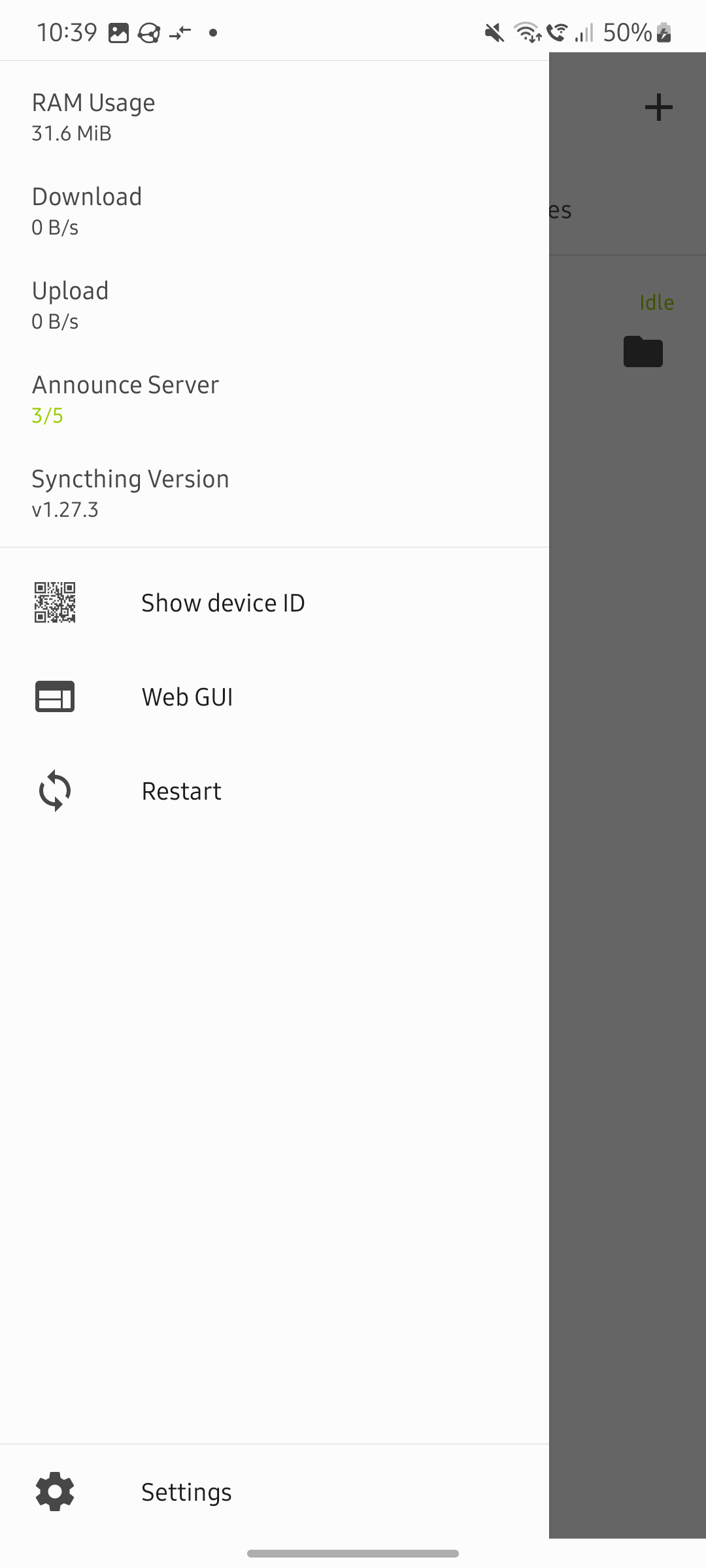Image resolution: width=706 pixels, height=1568 pixels.
Task: Choose Restart from the drawer menu
Action: pyautogui.click(x=181, y=791)
